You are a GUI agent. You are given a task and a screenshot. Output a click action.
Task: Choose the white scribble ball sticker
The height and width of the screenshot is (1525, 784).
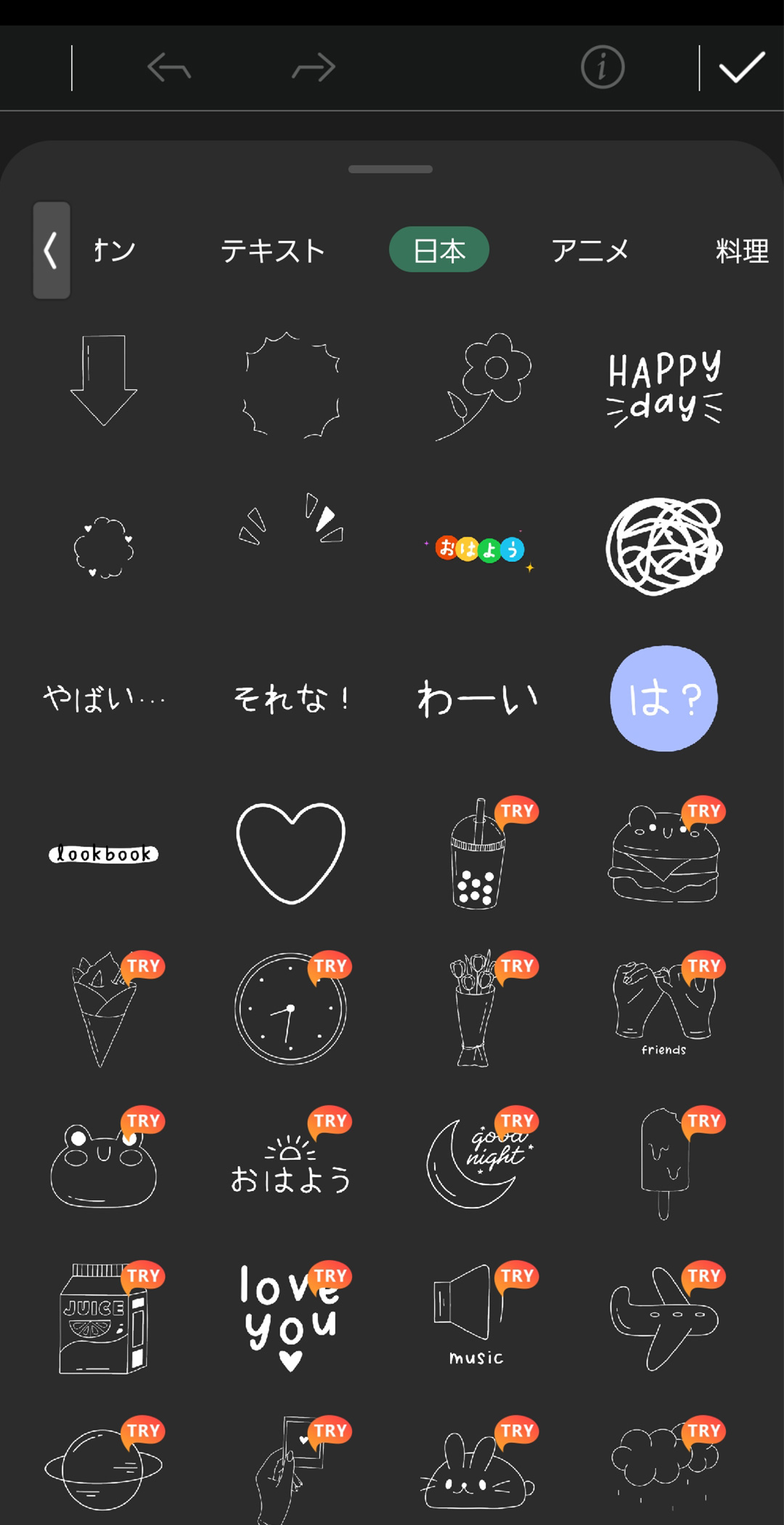663,546
